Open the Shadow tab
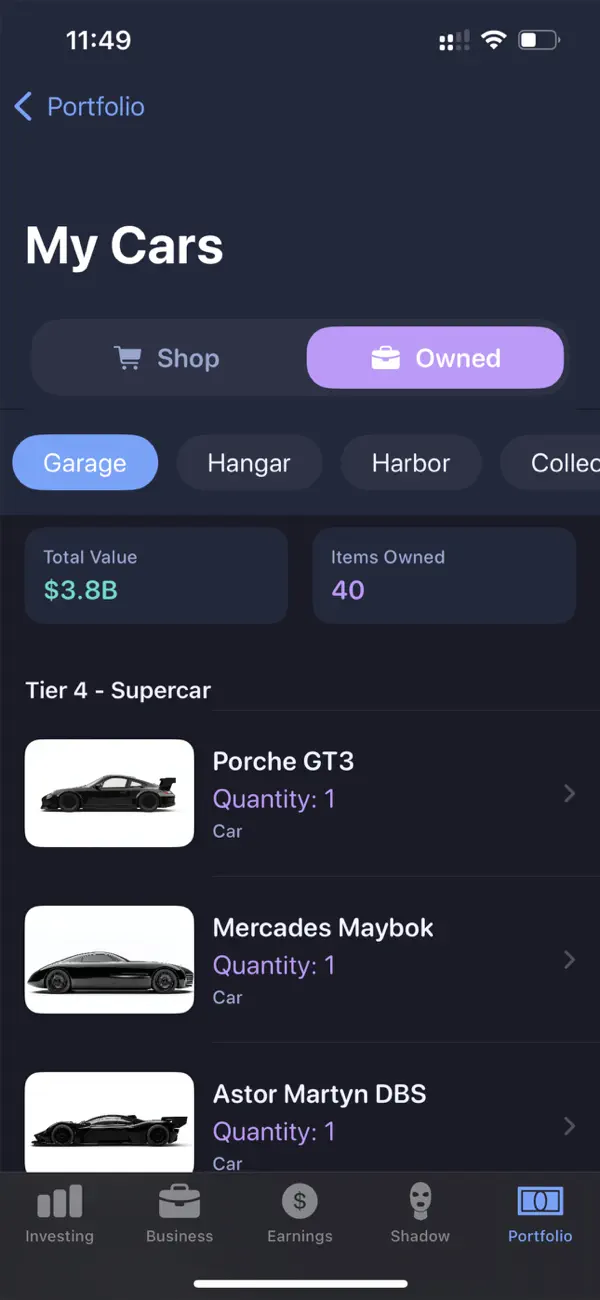The image size is (600, 1300). pyautogui.click(x=420, y=1214)
